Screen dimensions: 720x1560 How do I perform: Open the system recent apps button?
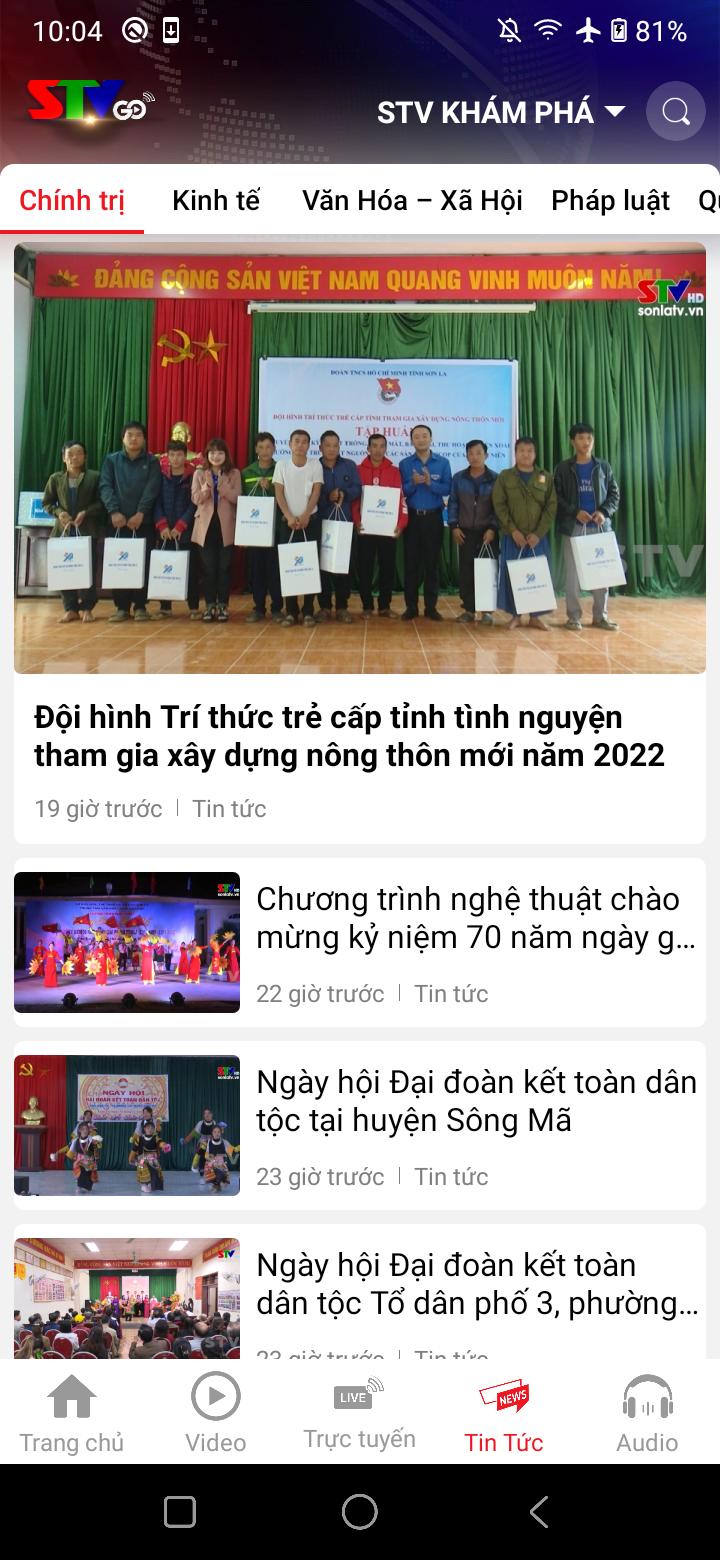180,1511
